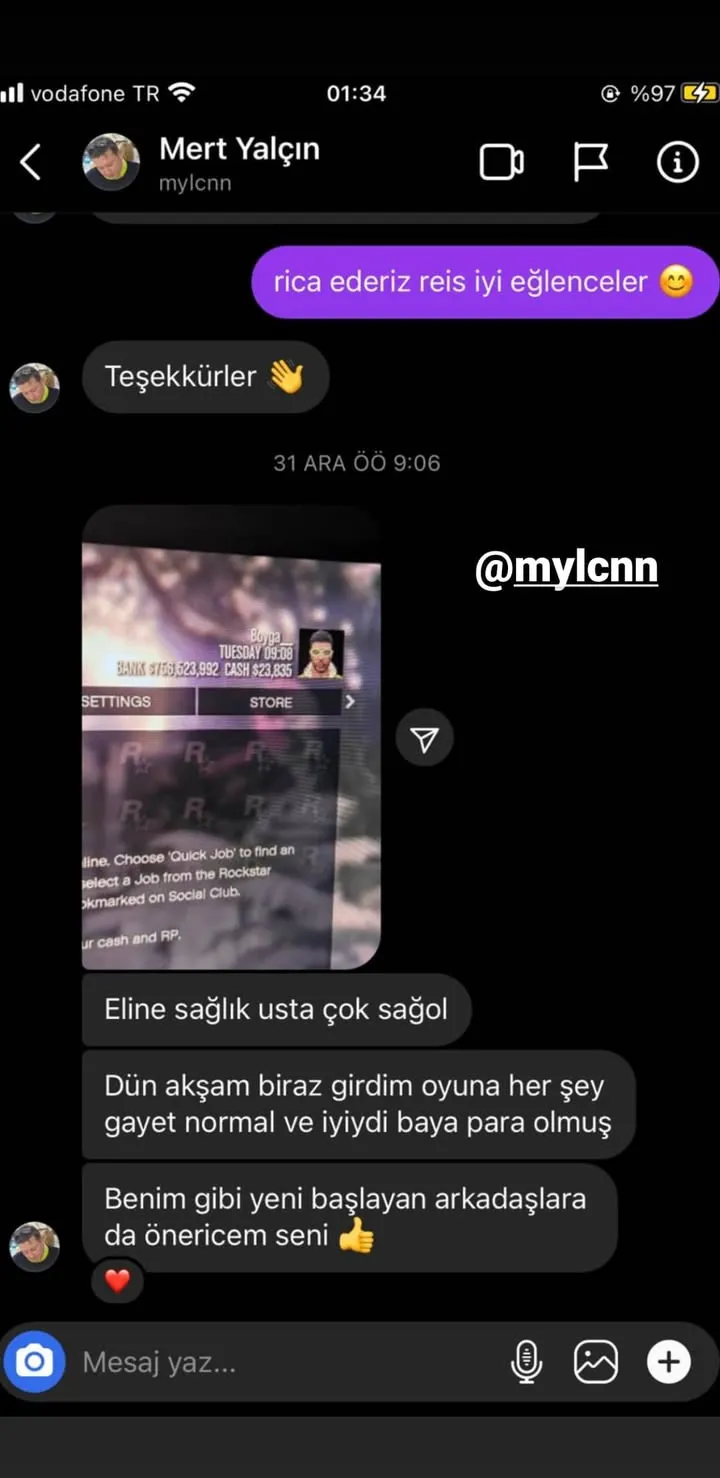The height and width of the screenshot is (1478, 720).
Task: View the heart reaction on the last message
Action: coord(118,1281)
